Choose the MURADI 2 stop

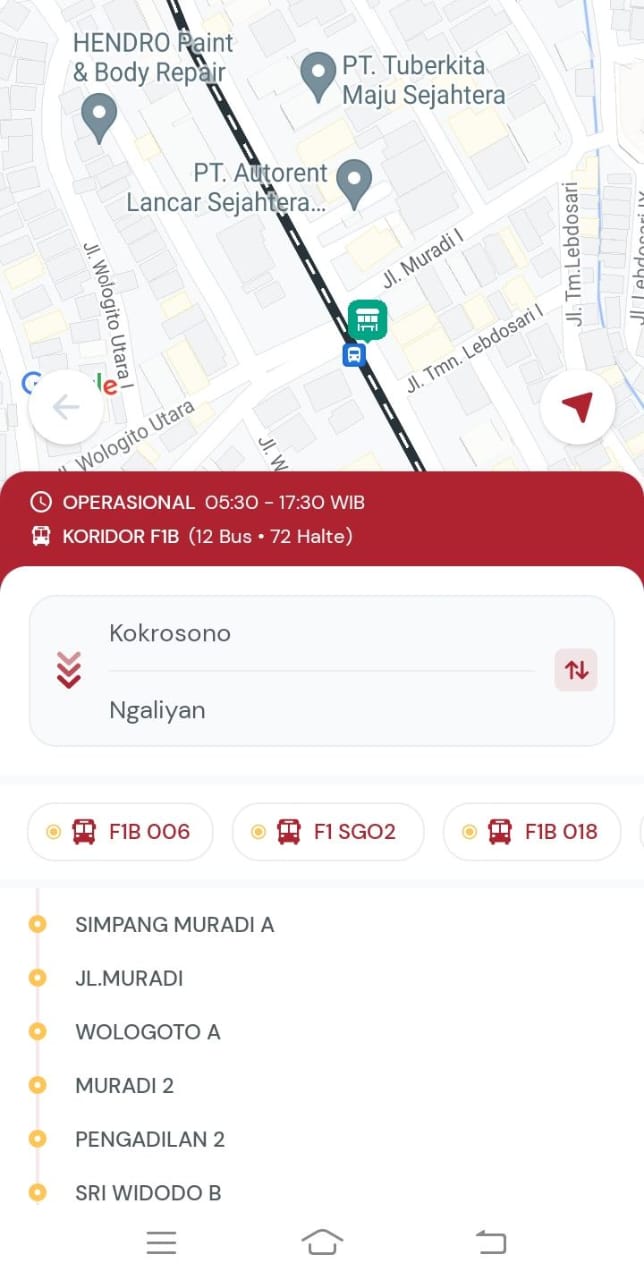124,1085
